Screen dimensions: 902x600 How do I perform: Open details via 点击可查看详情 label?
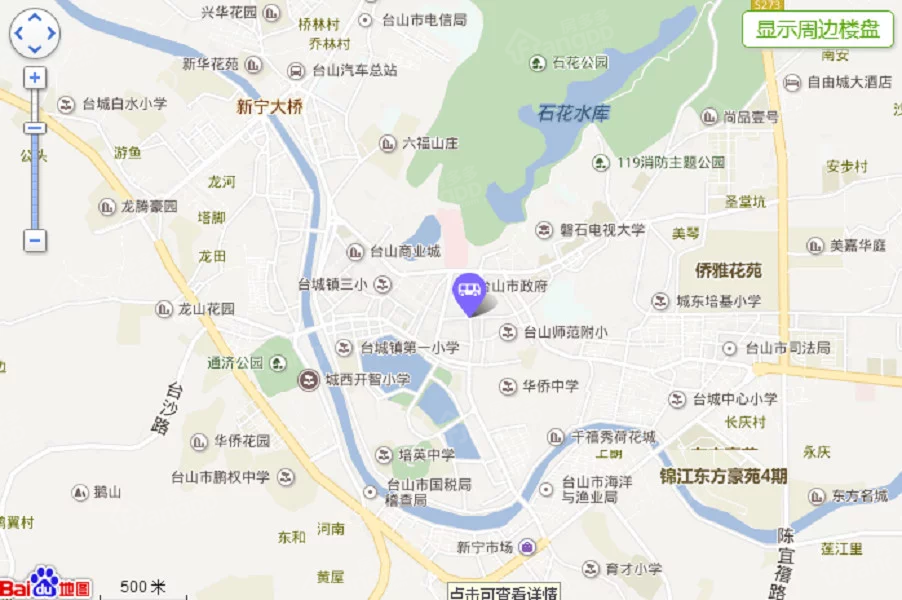(x=503, y=592)
